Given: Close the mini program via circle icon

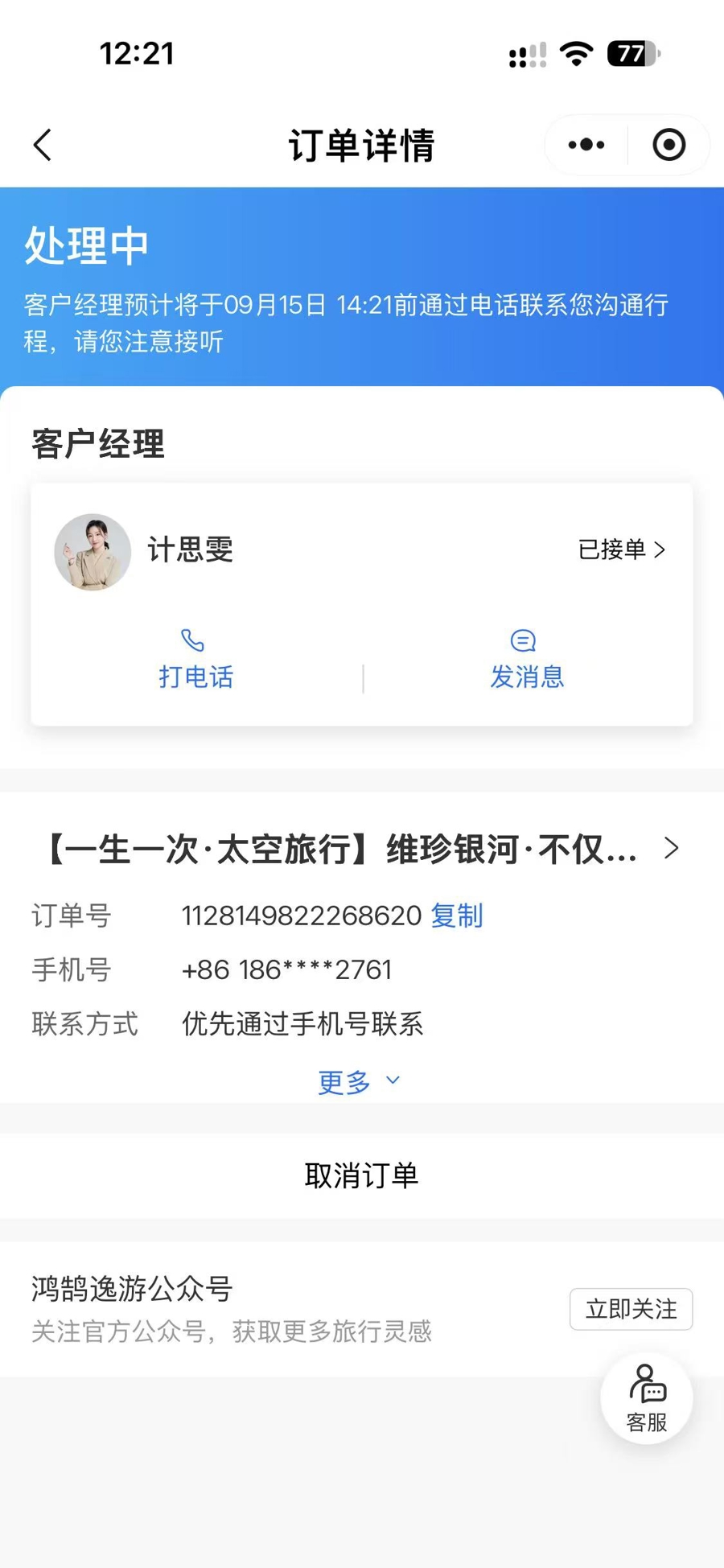Looking at the screenshot, I should [669, 146].
